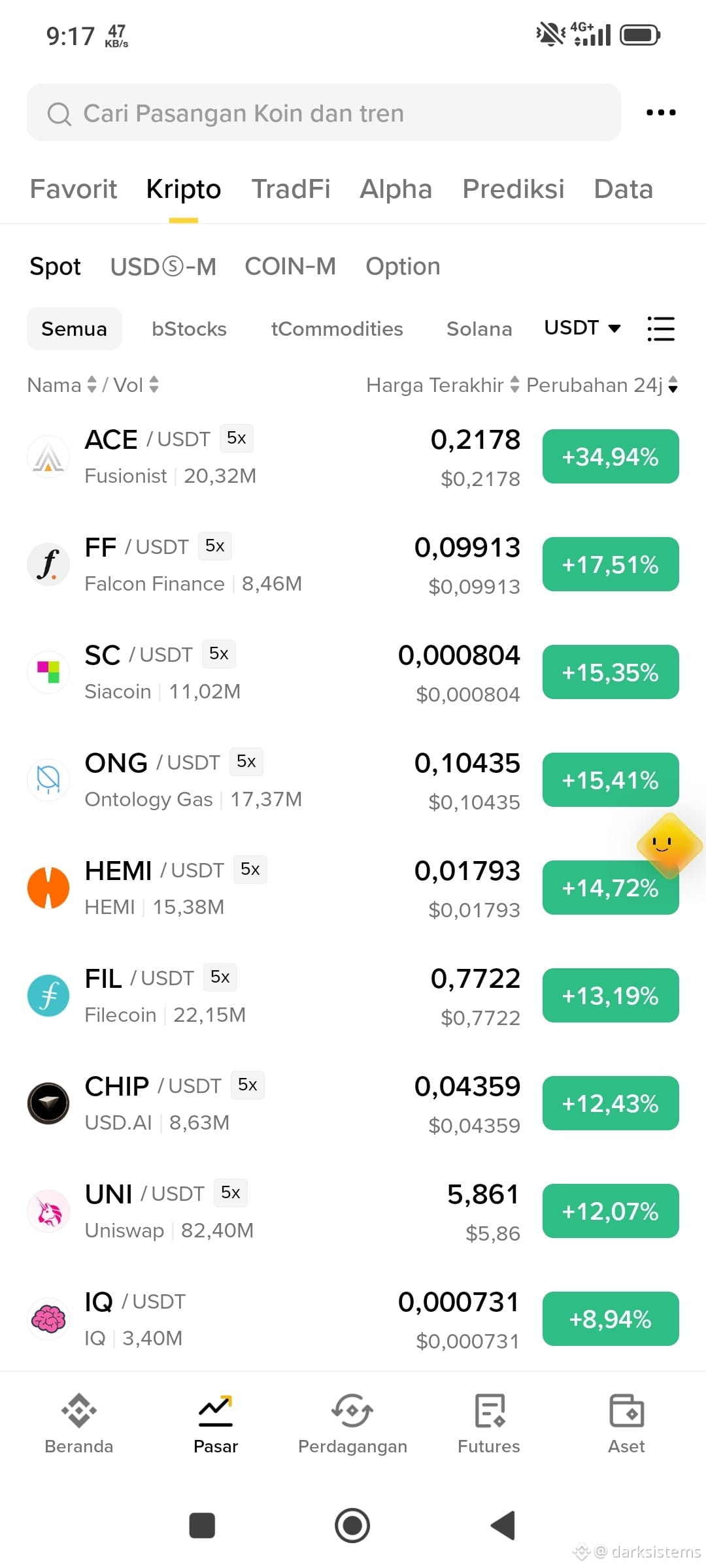Image resolution: width=706 pixels, height=1568 pixels.
Task: Open the Alpha tab
Action: pos(396,189)
